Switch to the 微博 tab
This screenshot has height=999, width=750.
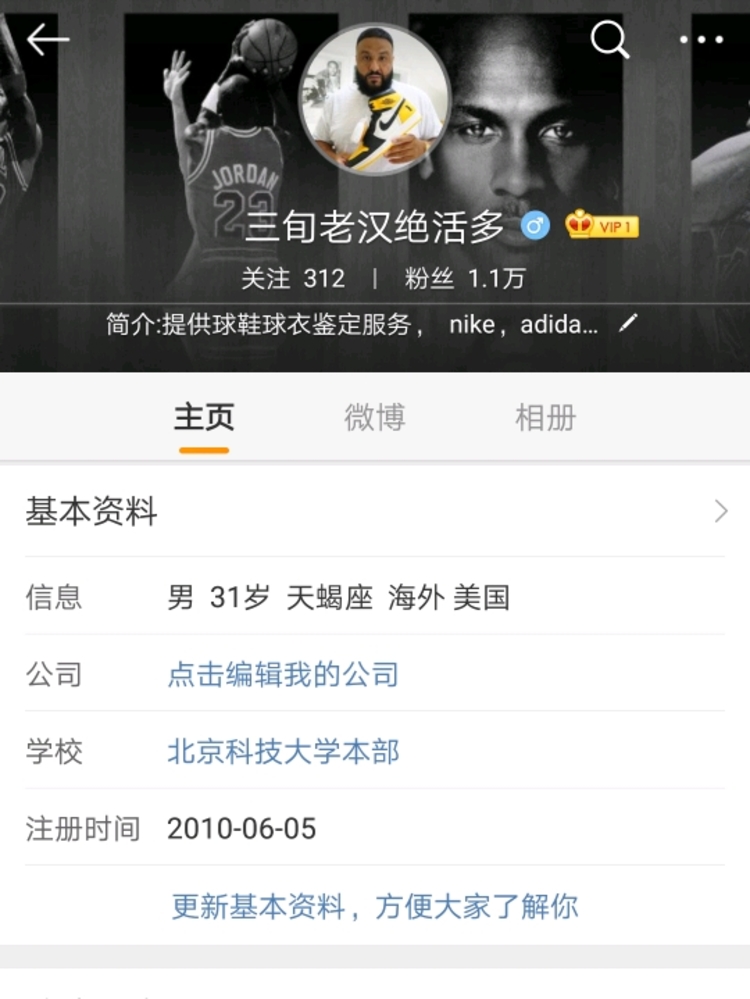375,417
